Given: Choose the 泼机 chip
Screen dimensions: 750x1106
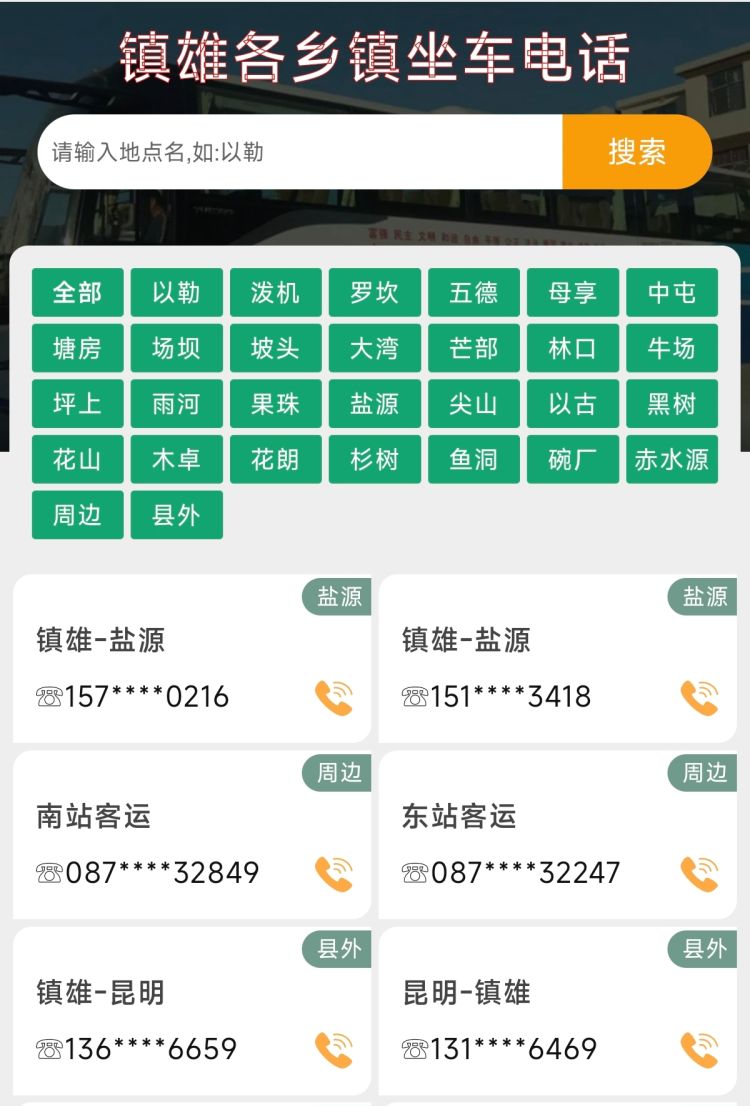Looking at the screenshot, I should [x=275, y=292].
